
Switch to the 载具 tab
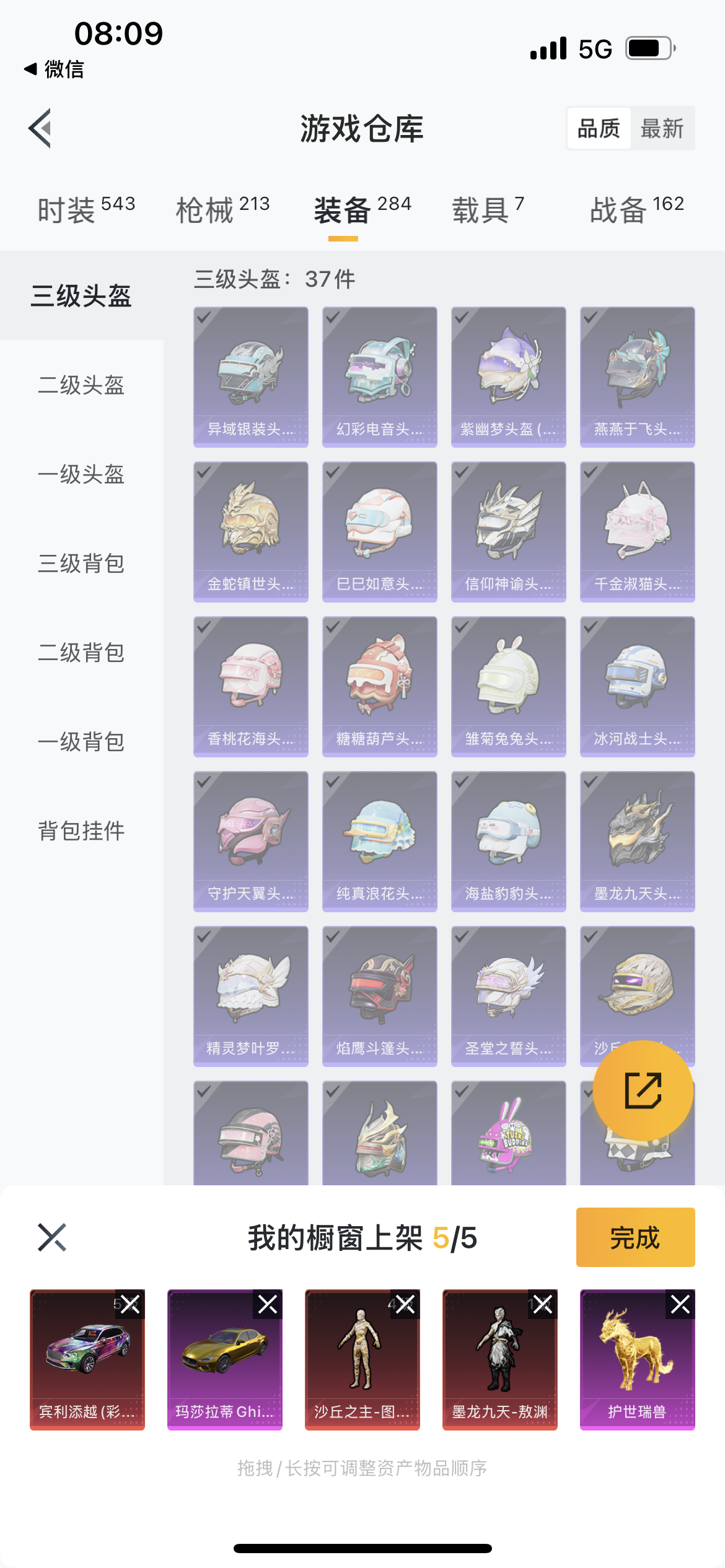(x=488, y=209)
